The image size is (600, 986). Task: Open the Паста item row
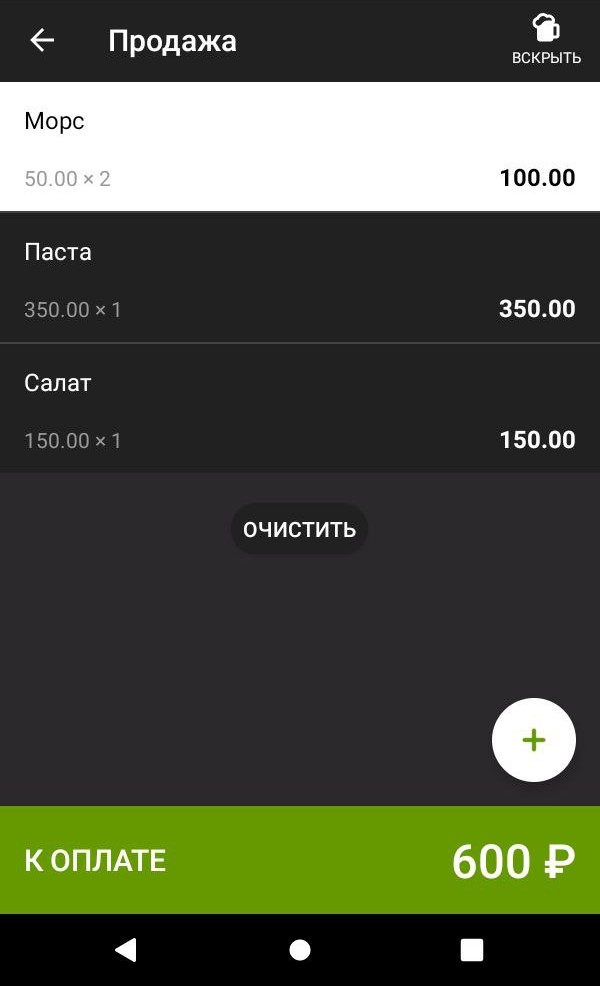[300, 278]
